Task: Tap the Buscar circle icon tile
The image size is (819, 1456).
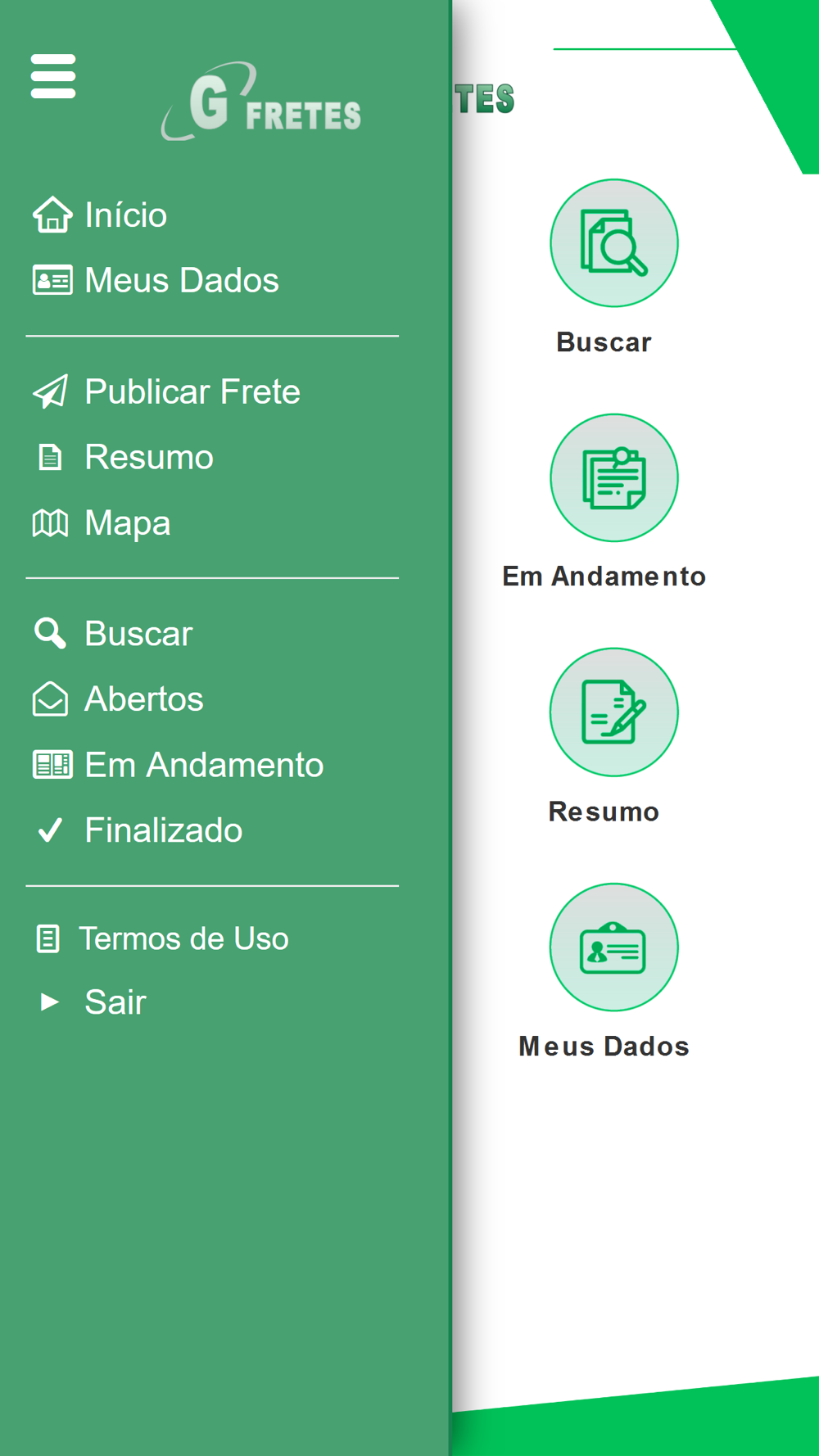Action: coord(613,243)
